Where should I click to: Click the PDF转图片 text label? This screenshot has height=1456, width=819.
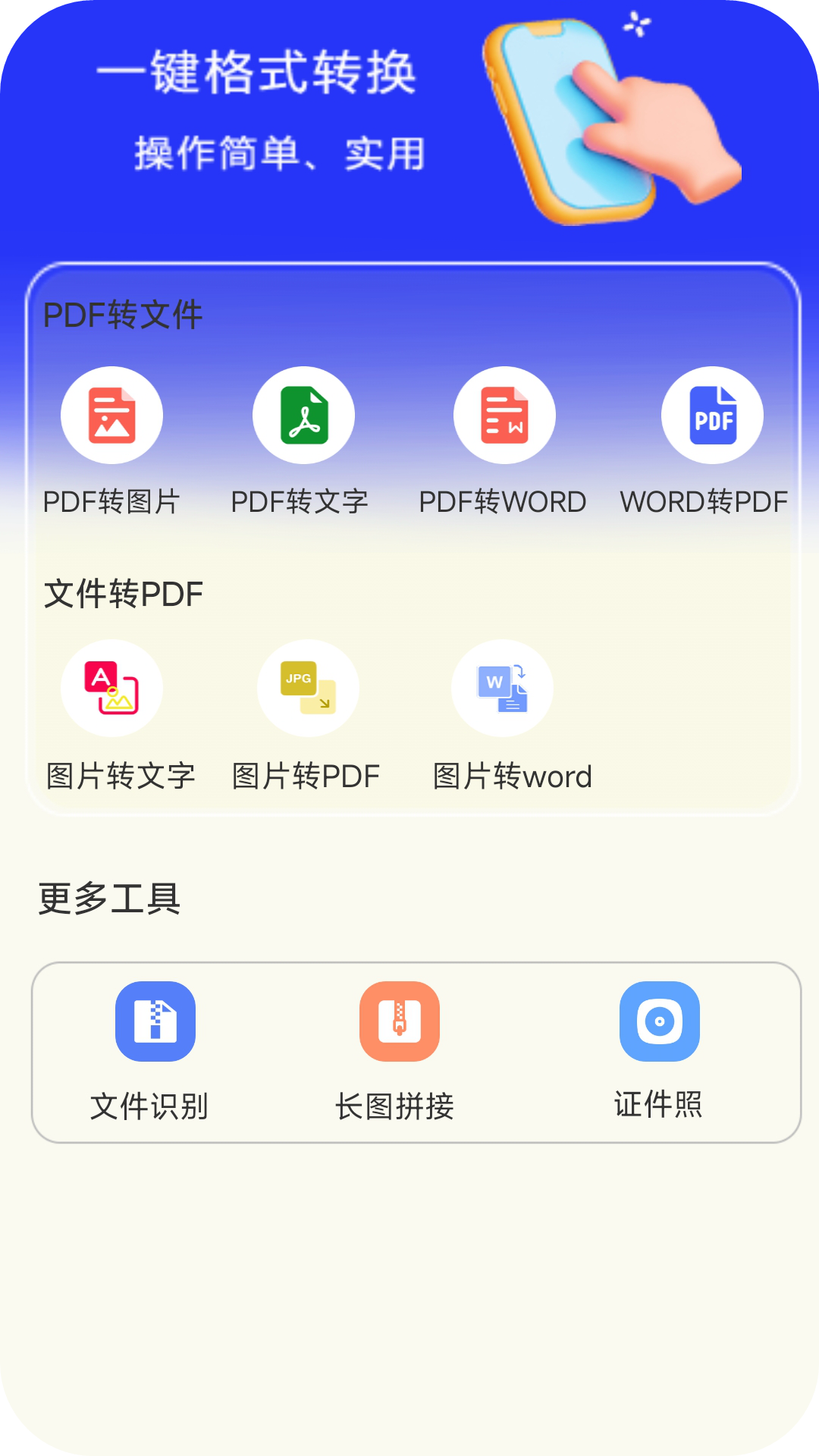[112, 501]
